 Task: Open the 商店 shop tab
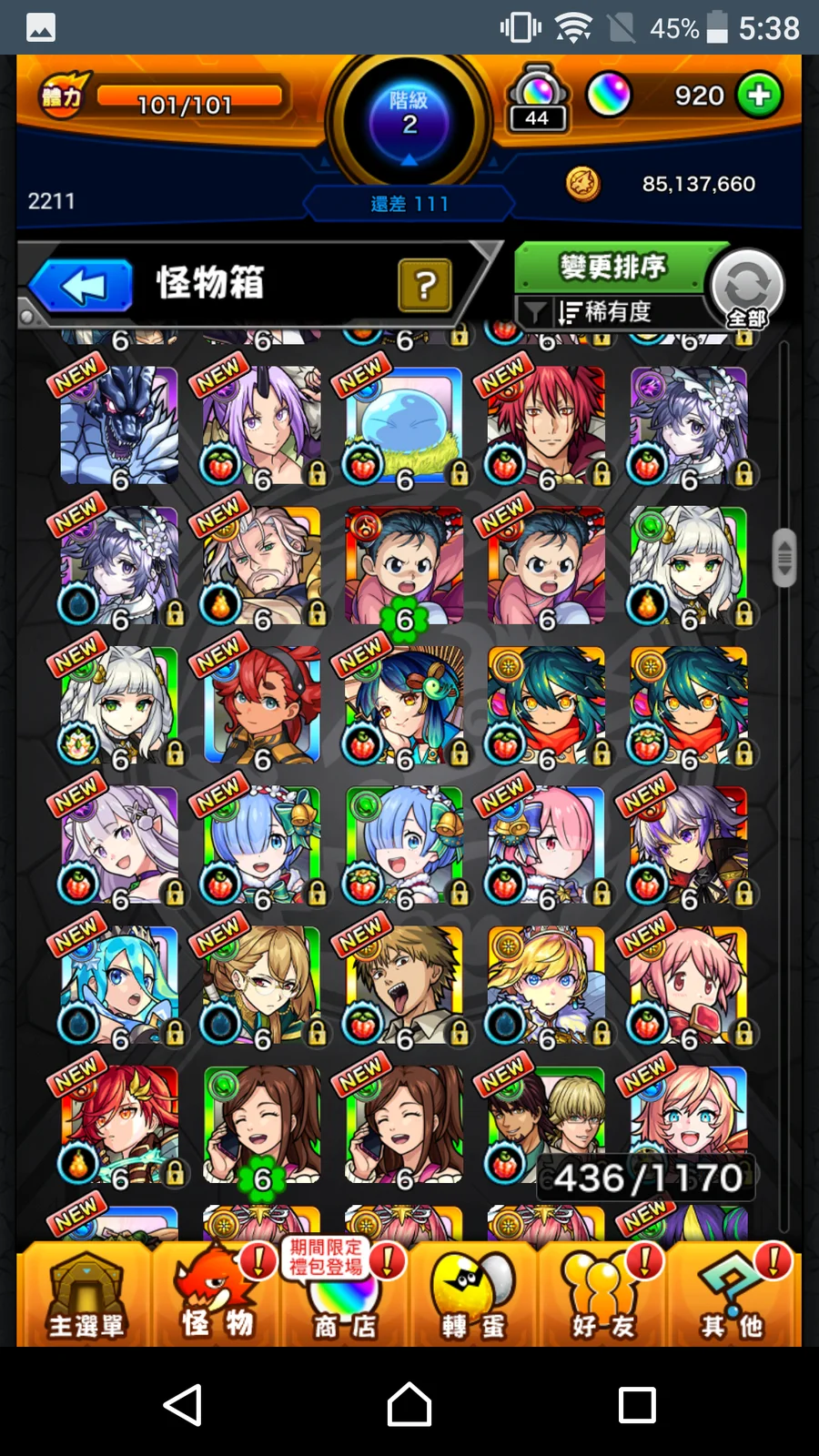[344, 1297]
